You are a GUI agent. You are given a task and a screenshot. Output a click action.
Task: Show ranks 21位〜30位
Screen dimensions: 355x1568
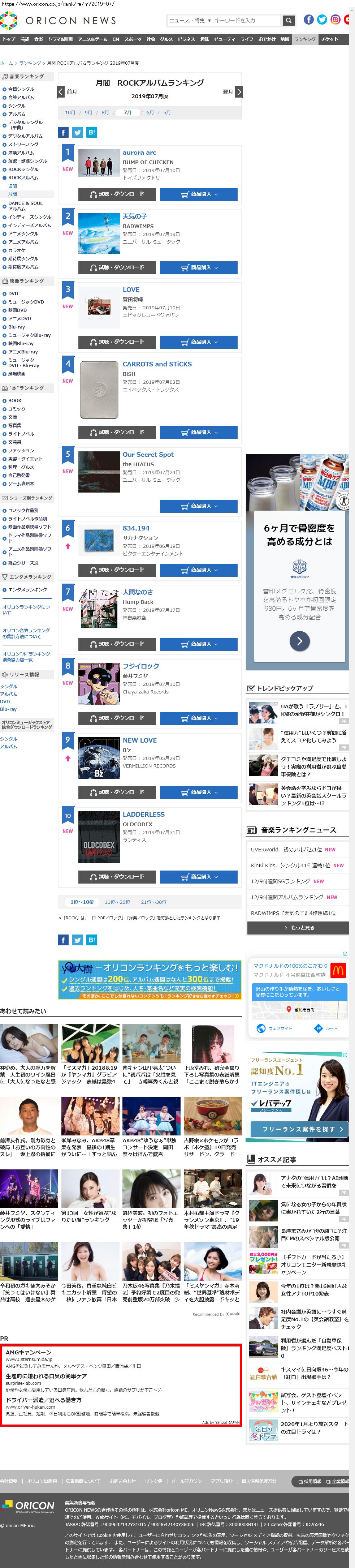pyautogui.click(x=153, y=902)
